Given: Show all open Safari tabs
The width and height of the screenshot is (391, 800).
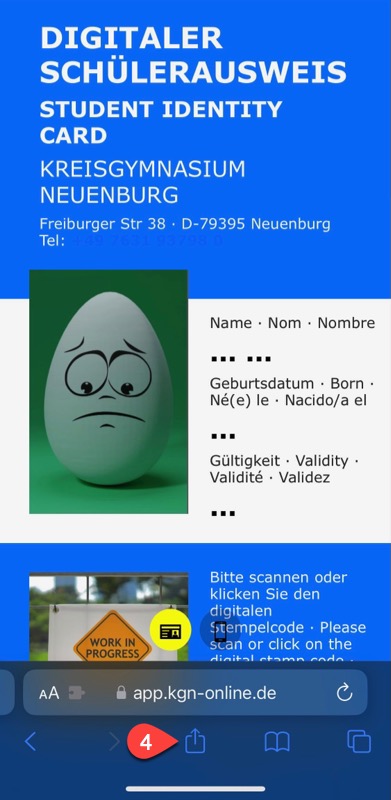Looking at the screenshot, I should point(359,741).
